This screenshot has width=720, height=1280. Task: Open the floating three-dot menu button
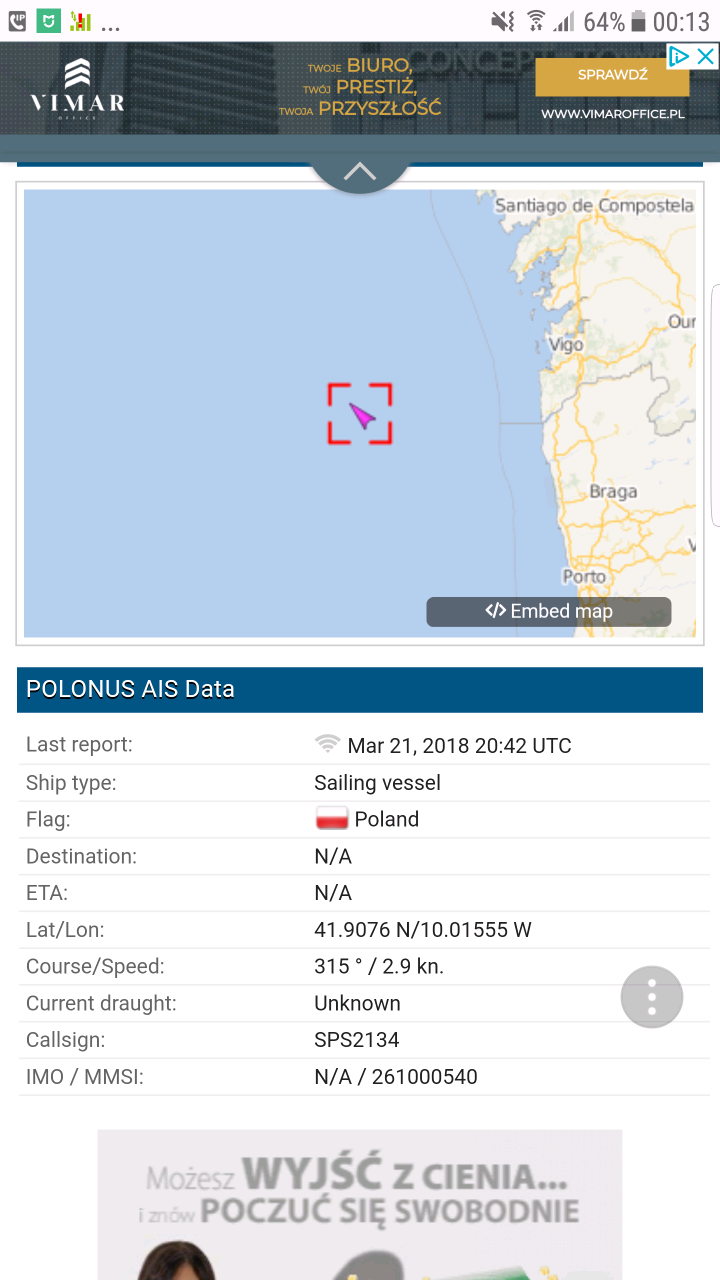(652, 997)
